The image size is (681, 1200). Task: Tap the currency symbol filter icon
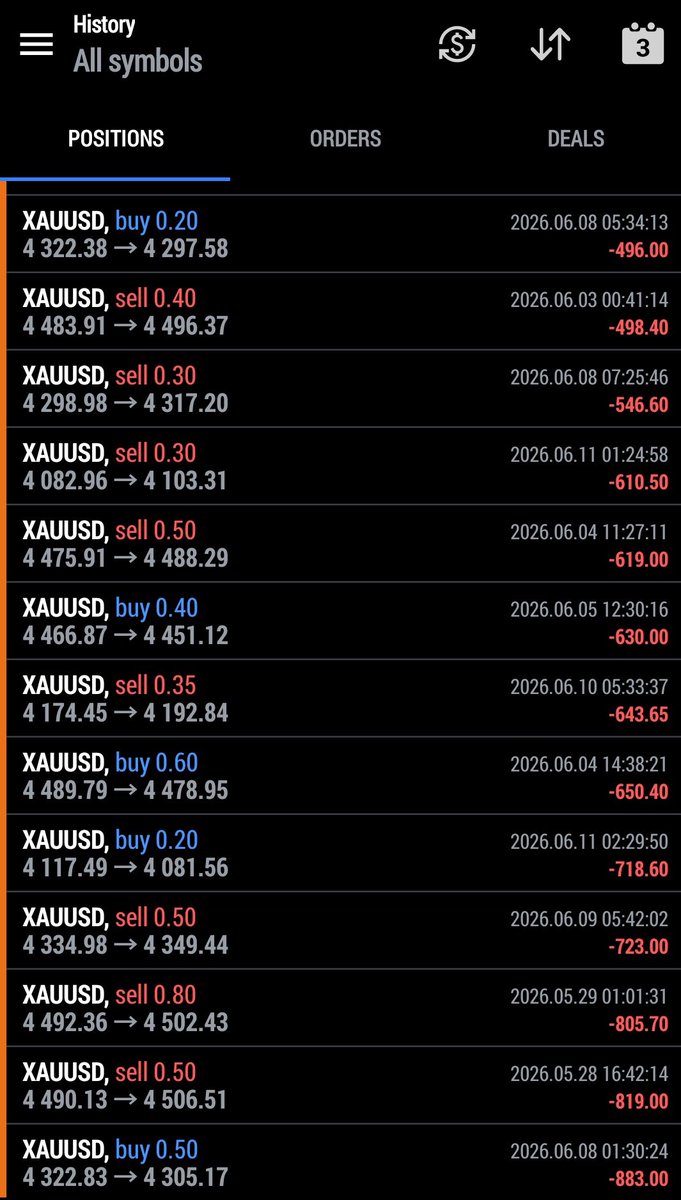[457, 44]
